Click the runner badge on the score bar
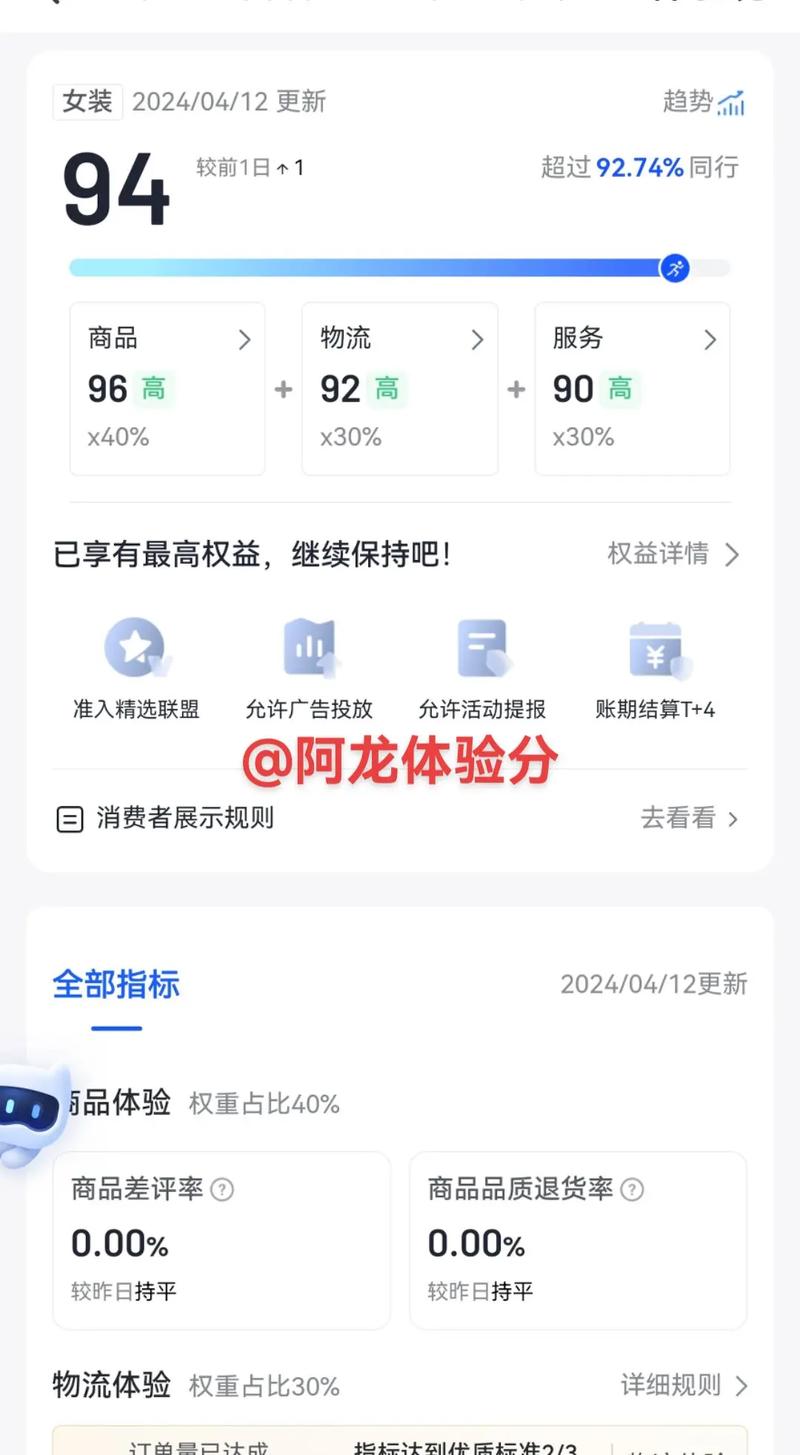 coord(675,267)
